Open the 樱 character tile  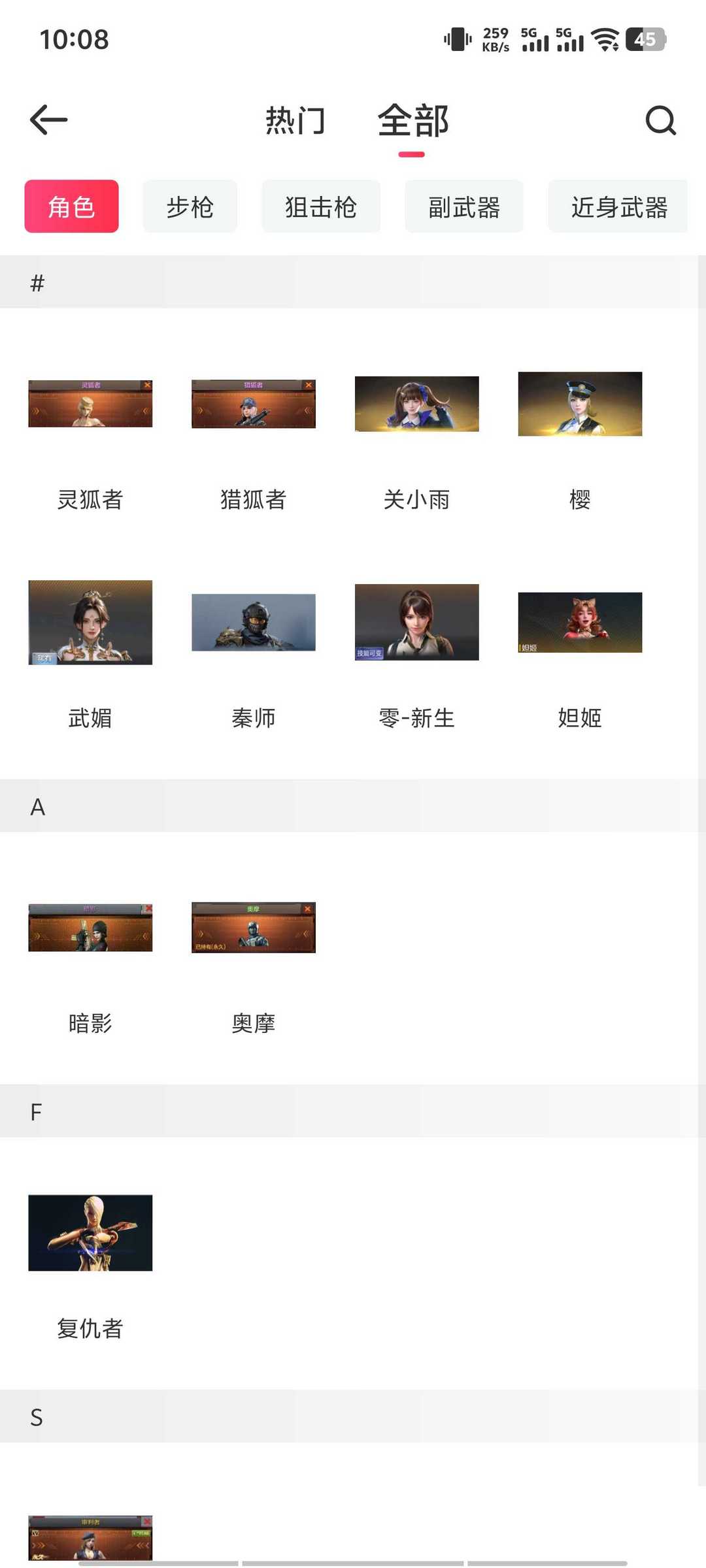pyautogui.click(x=580, y=444)
